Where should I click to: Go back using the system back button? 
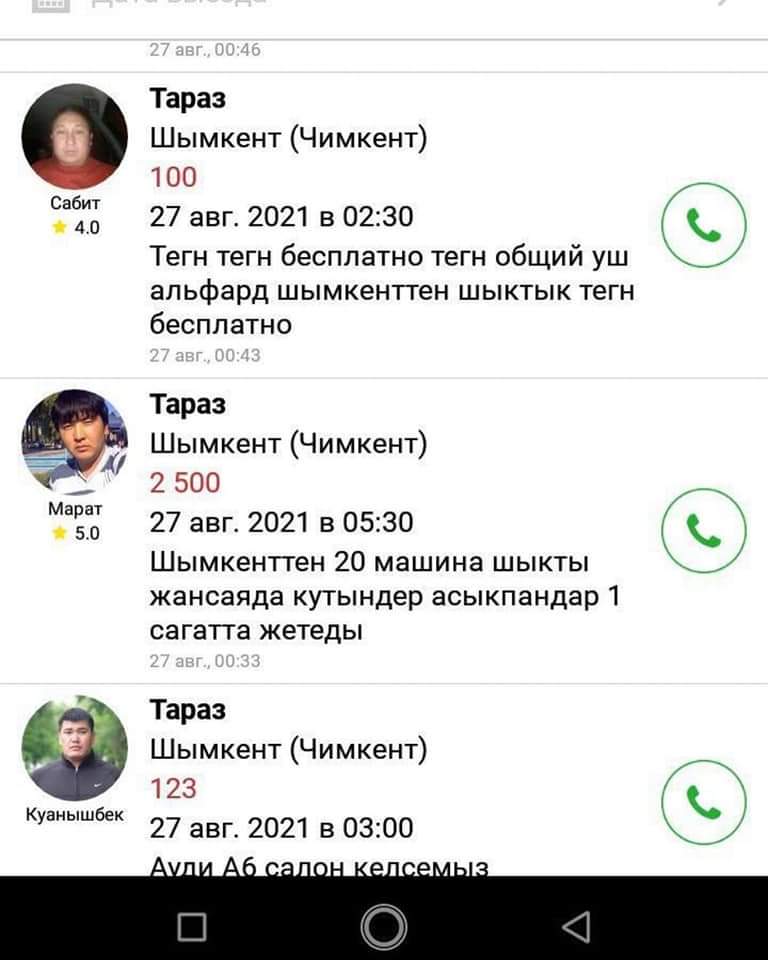(576, 926)
